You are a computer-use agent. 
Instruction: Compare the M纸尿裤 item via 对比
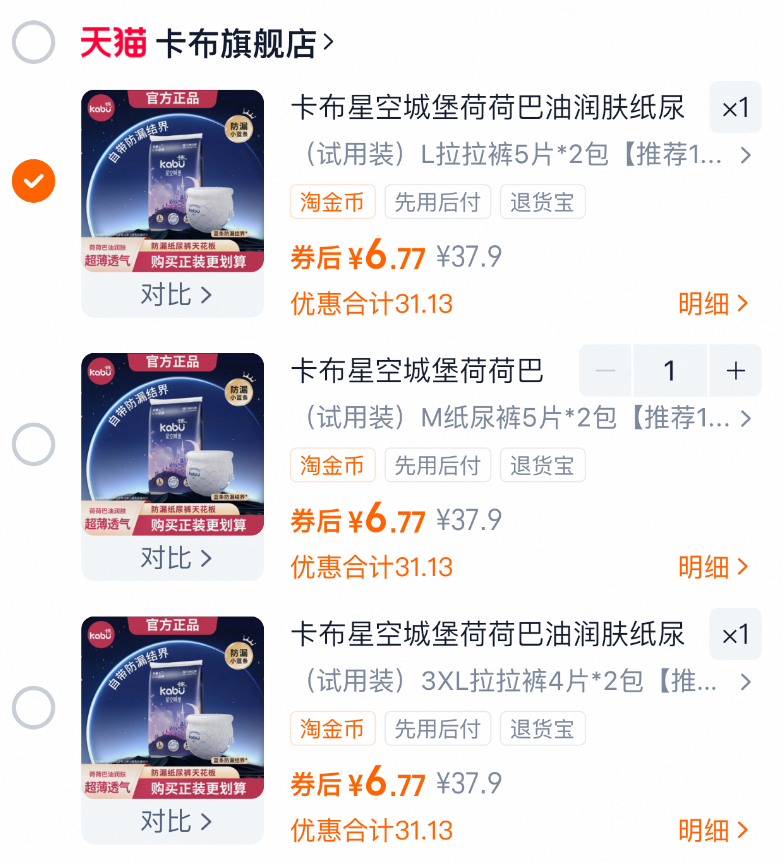(x=175, y=558)
